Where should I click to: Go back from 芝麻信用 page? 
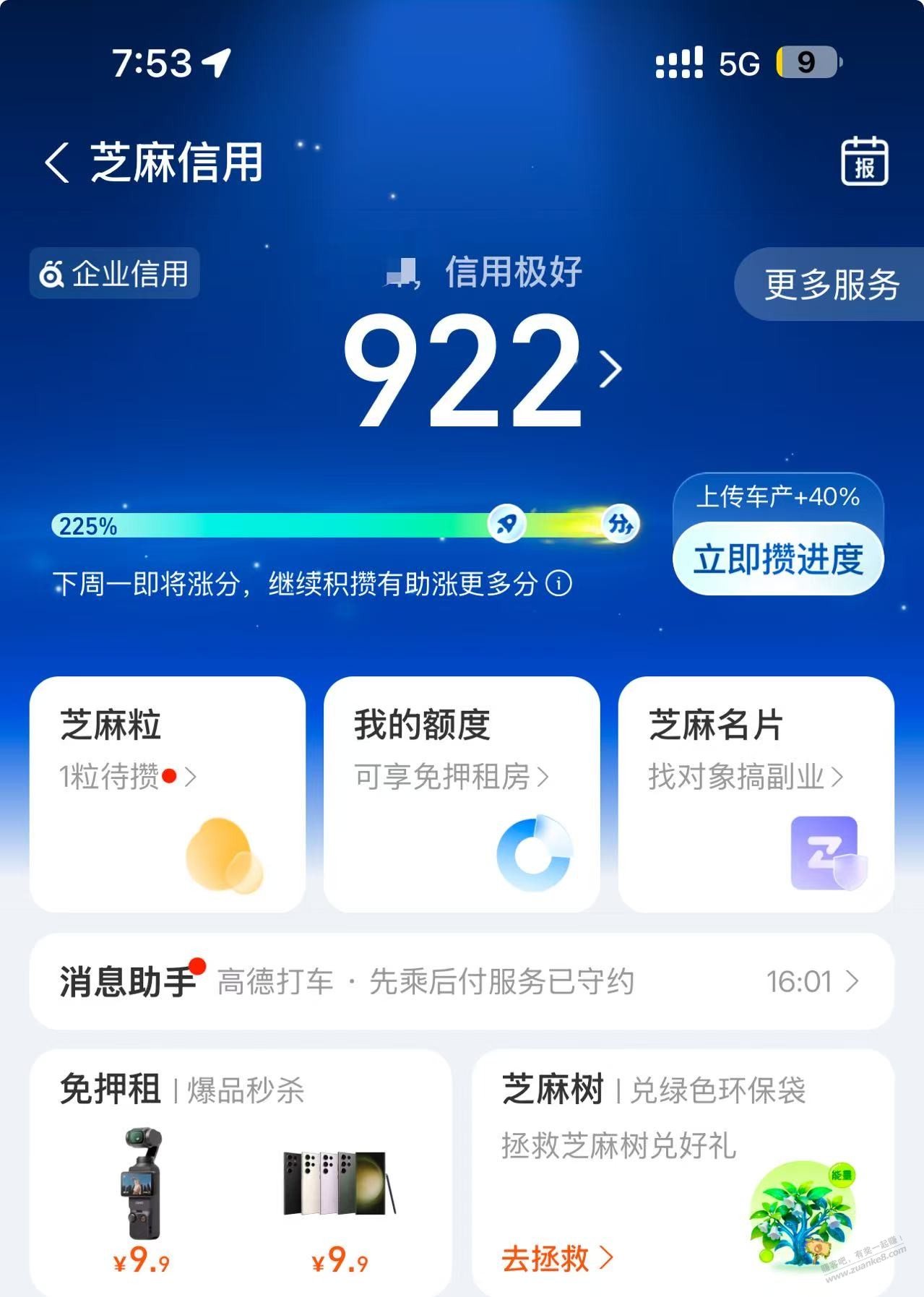[58, 162]
